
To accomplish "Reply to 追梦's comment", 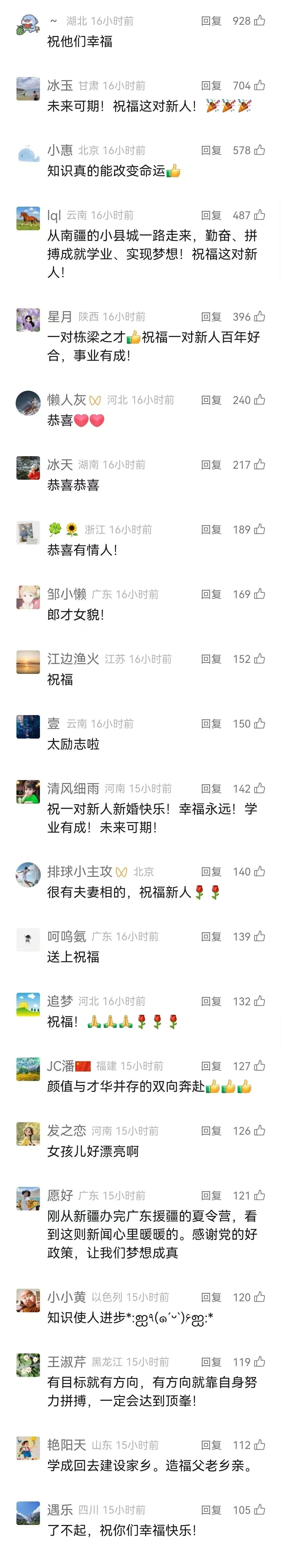I will (x=211, y=1001).
